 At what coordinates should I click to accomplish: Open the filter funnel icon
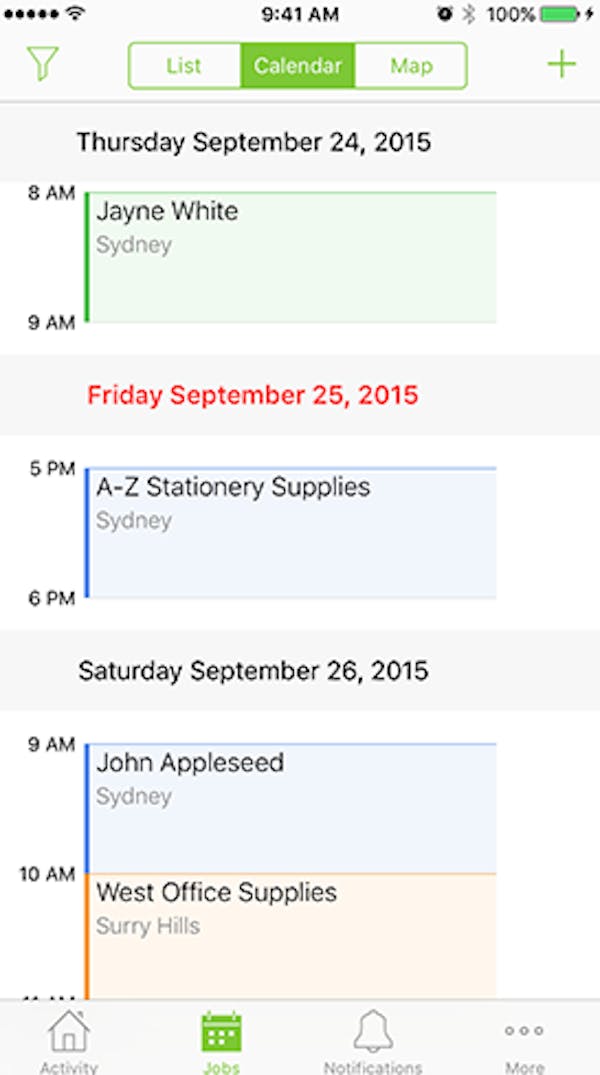point(43,65)
